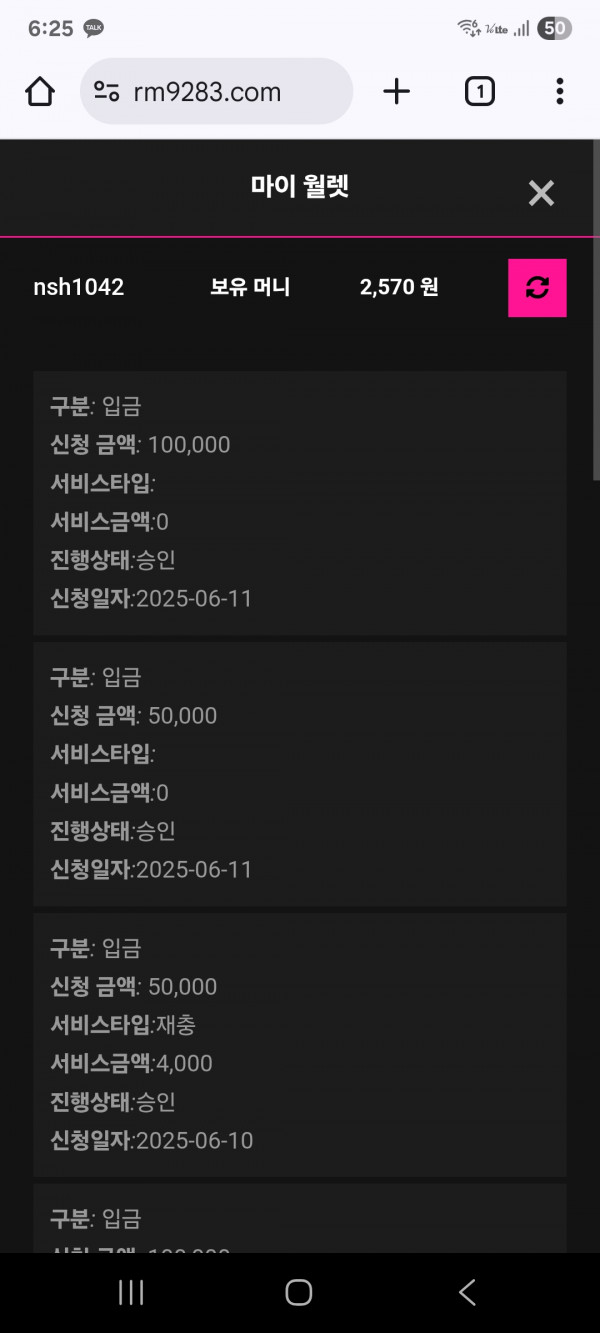Go back with the system back button

[467, 1292]
